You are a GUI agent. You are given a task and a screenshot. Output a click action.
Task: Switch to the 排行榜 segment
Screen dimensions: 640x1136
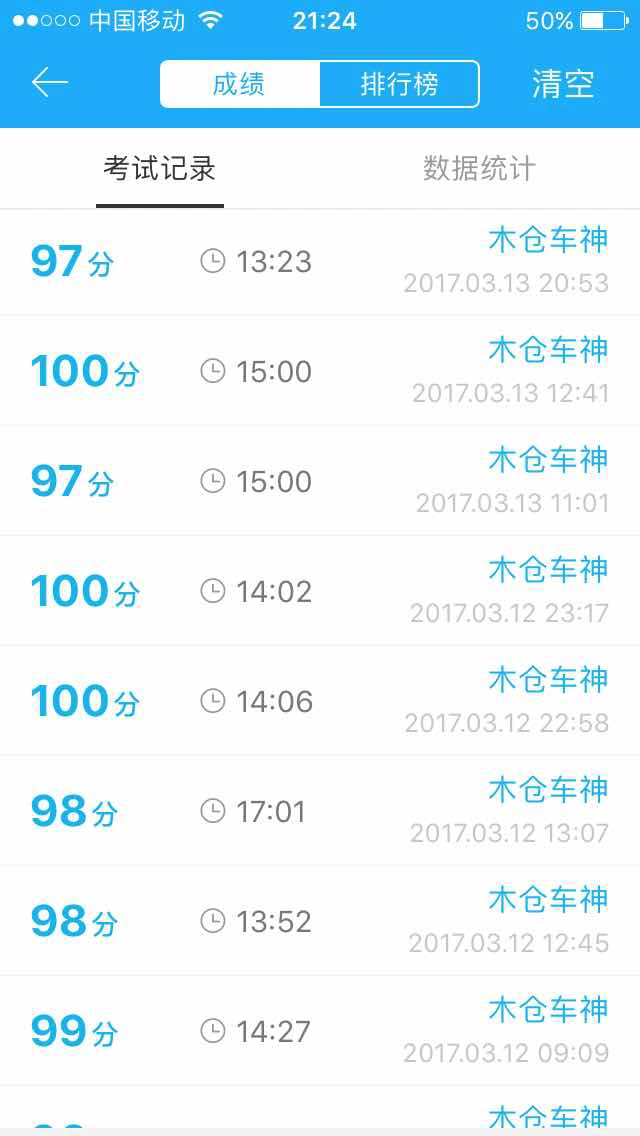(399, 84)
